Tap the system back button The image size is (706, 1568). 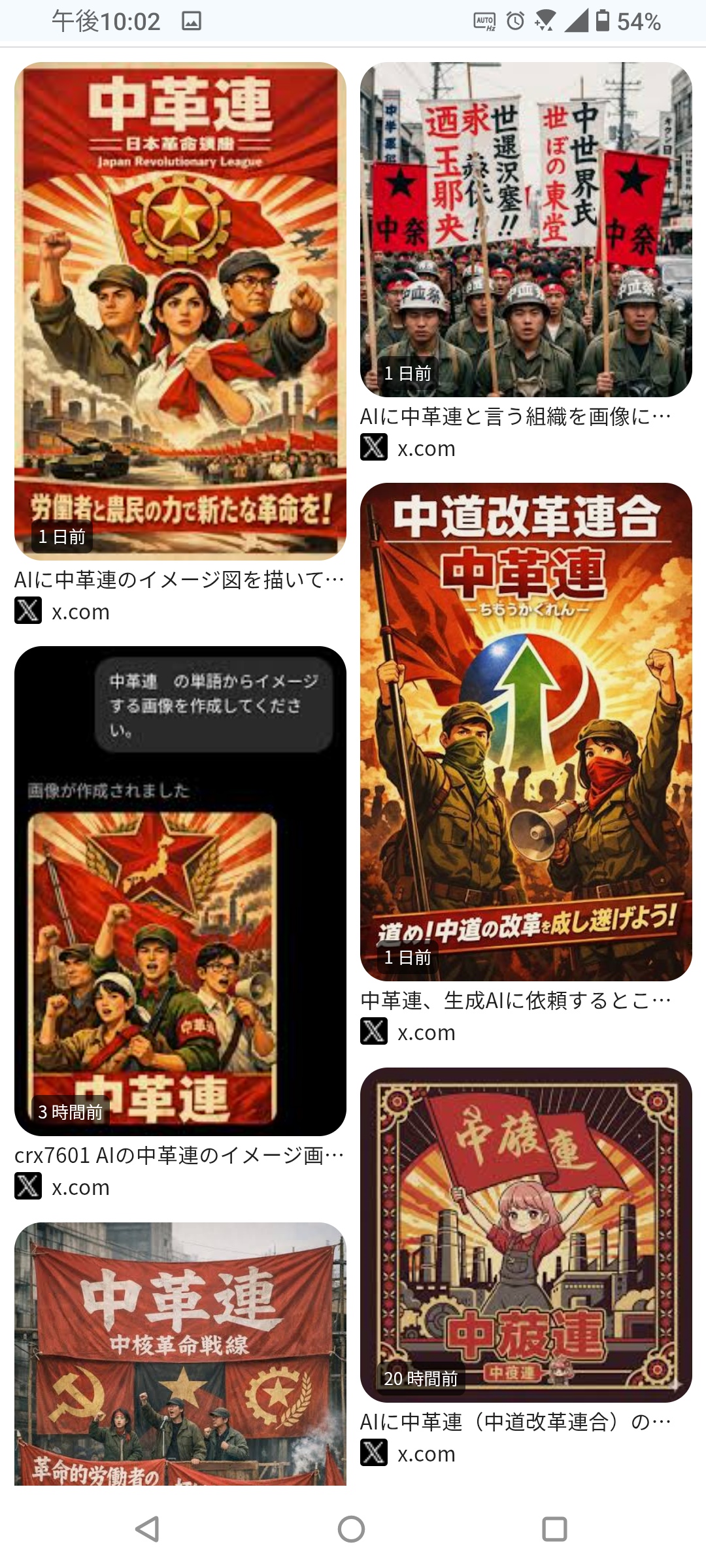148,1529
